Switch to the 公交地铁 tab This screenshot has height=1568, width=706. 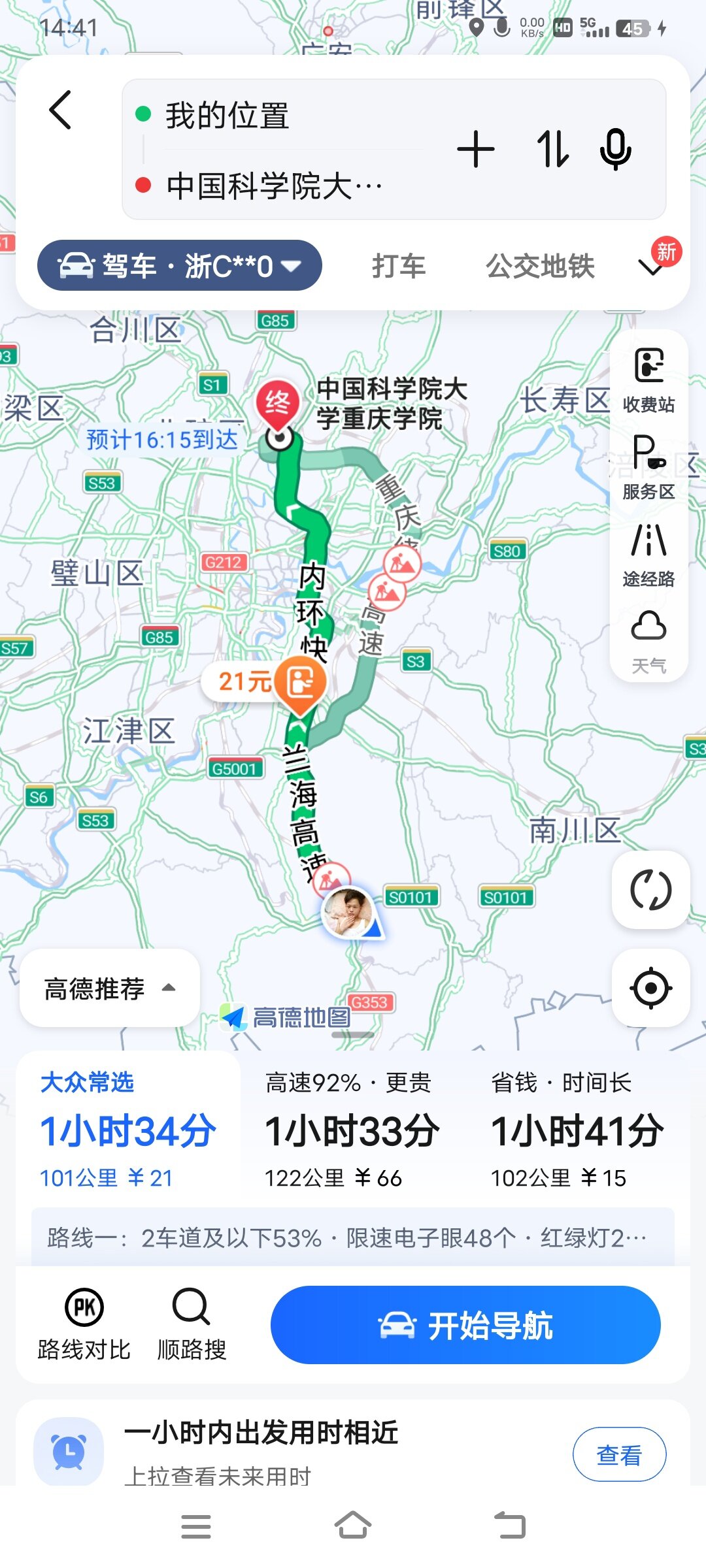click(x=540, y=267)
